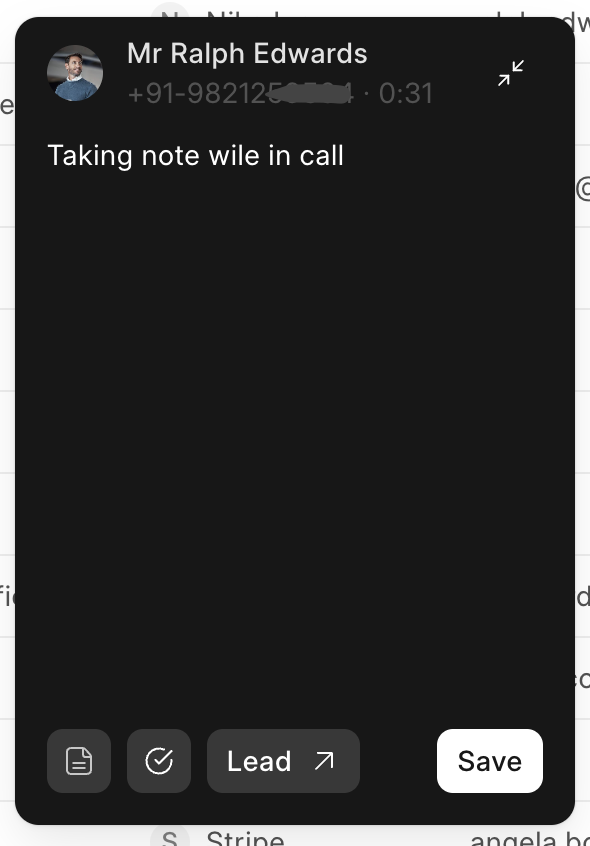Minimize the call notes panel
The height and width of the screenshot is (846, 590).
(x=510, y=73)
